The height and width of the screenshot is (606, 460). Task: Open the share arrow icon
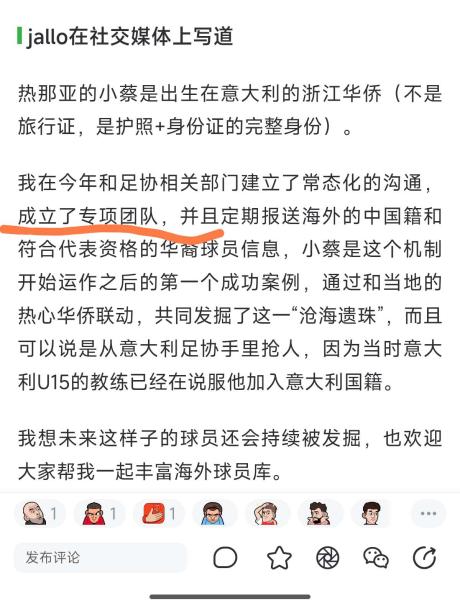tap(424, 558)
